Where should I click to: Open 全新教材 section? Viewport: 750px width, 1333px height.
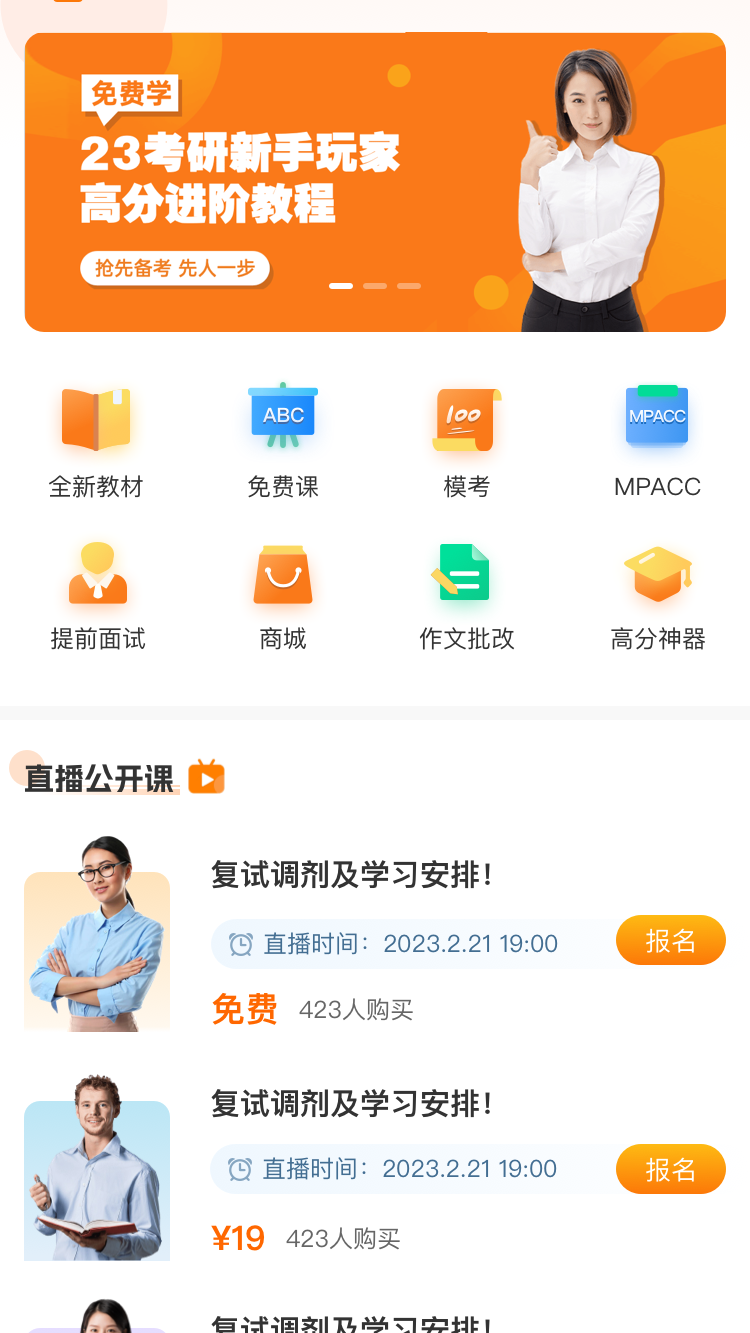pyautogui.click(x=96, y=440)
